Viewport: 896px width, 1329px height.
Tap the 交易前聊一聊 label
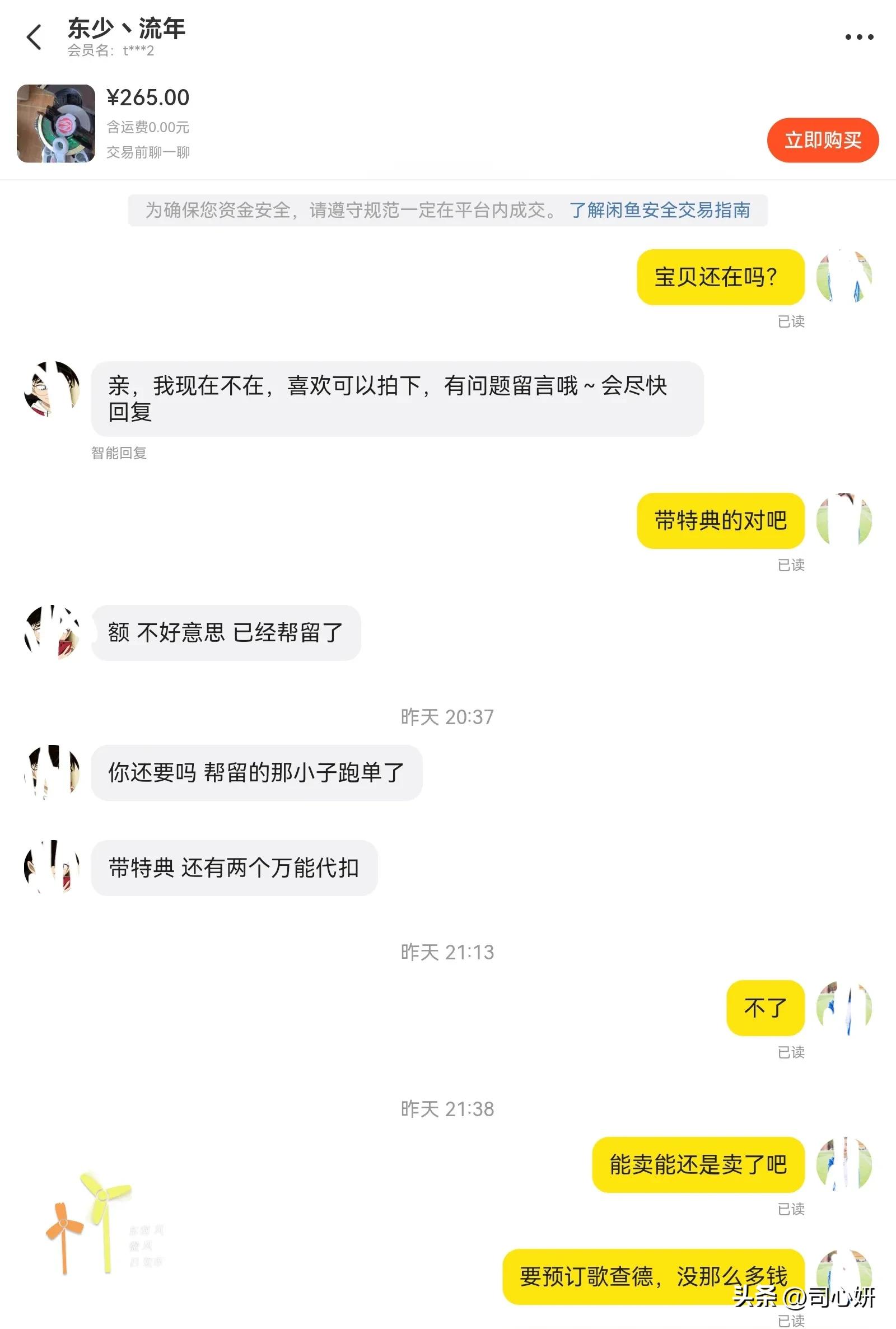(x=147, y=152)
